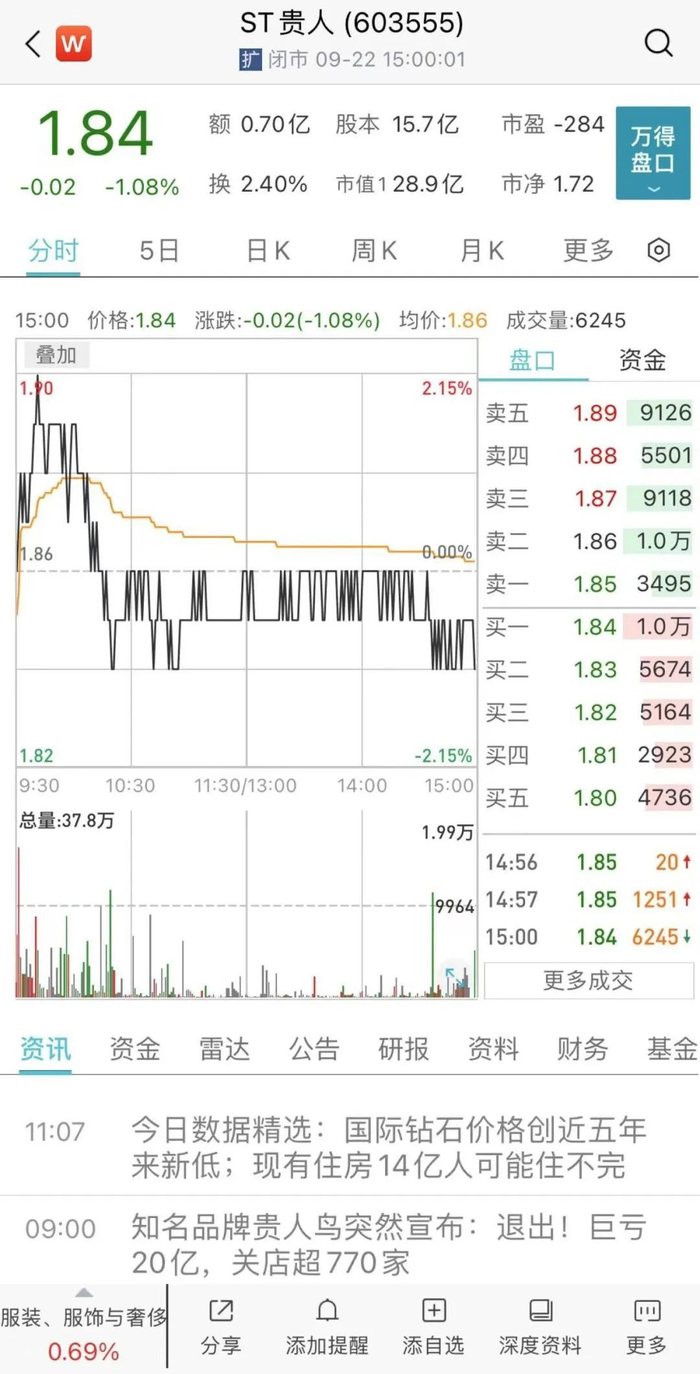The image size is (700, 1374).
Task: Add a price alert with 添加提醒
Action: coord(327,1326)
